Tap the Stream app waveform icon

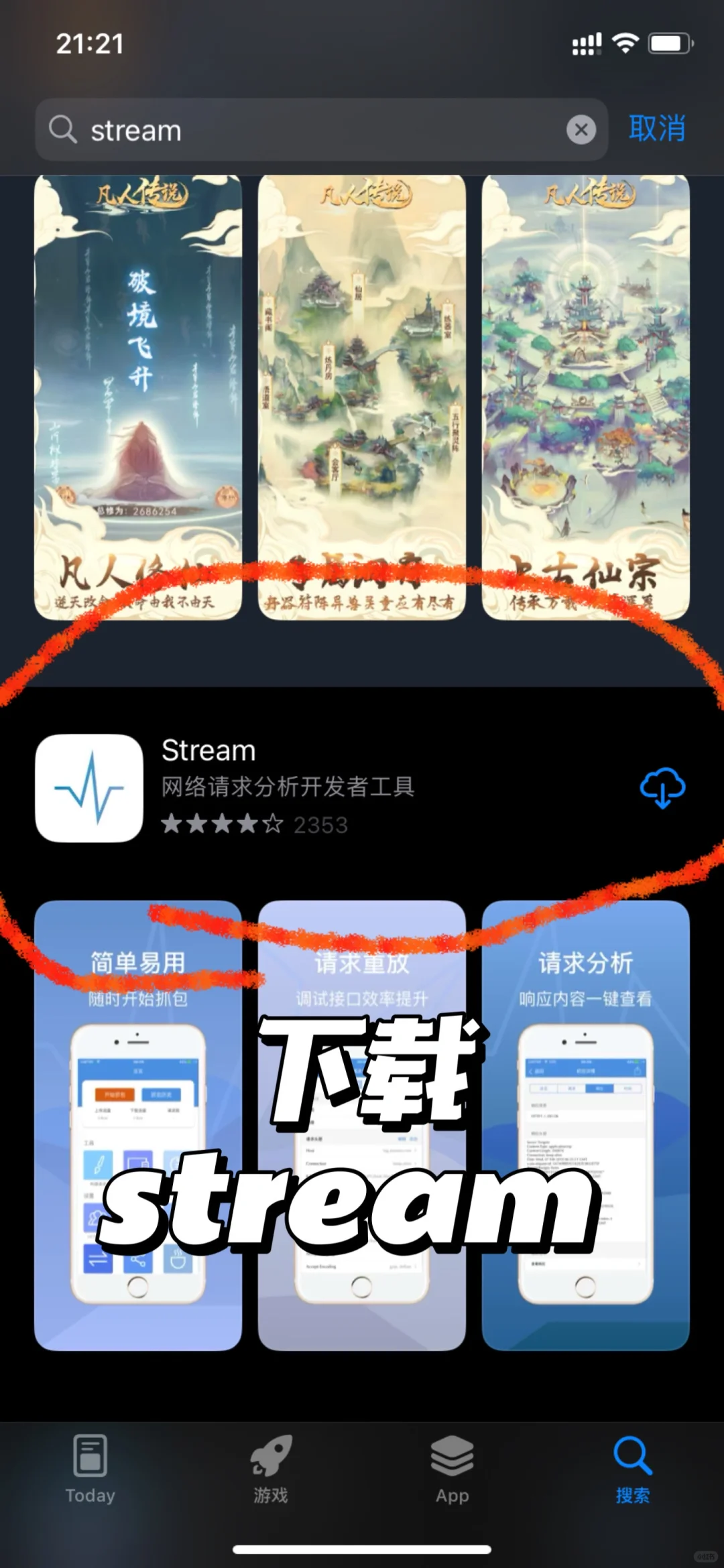[x=89, y=788]
